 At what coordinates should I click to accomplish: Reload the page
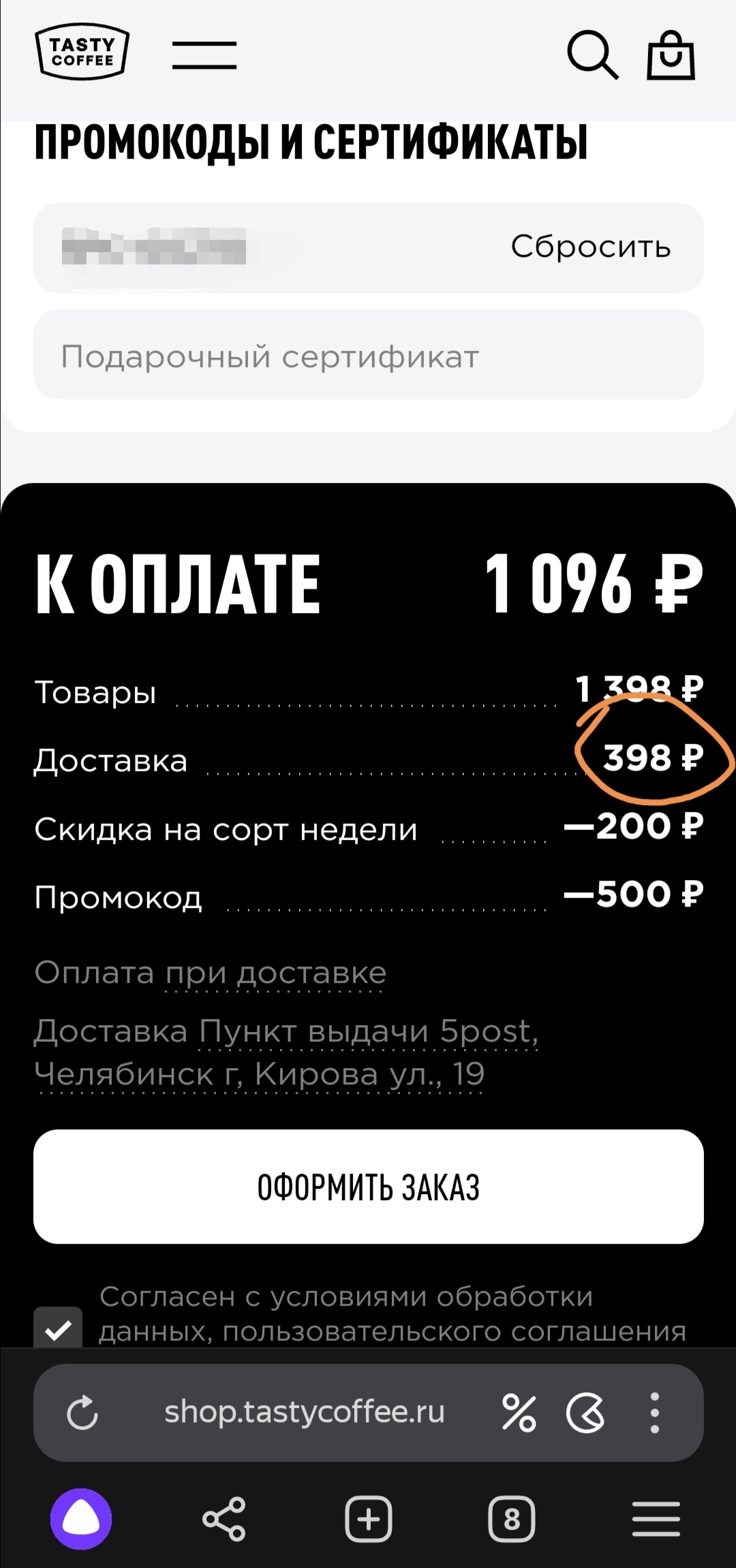coord(82,1412)
